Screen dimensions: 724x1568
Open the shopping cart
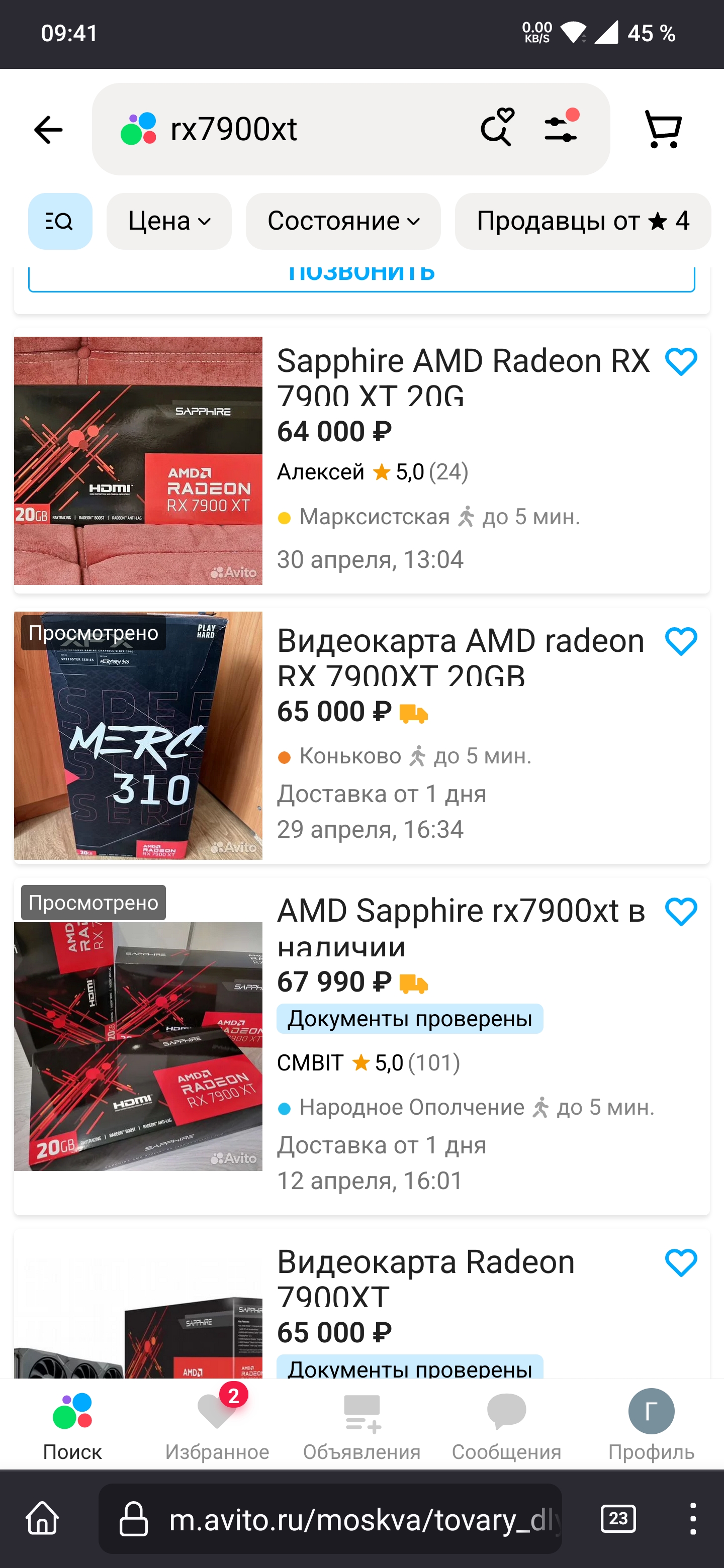click(x=663, y=130)
